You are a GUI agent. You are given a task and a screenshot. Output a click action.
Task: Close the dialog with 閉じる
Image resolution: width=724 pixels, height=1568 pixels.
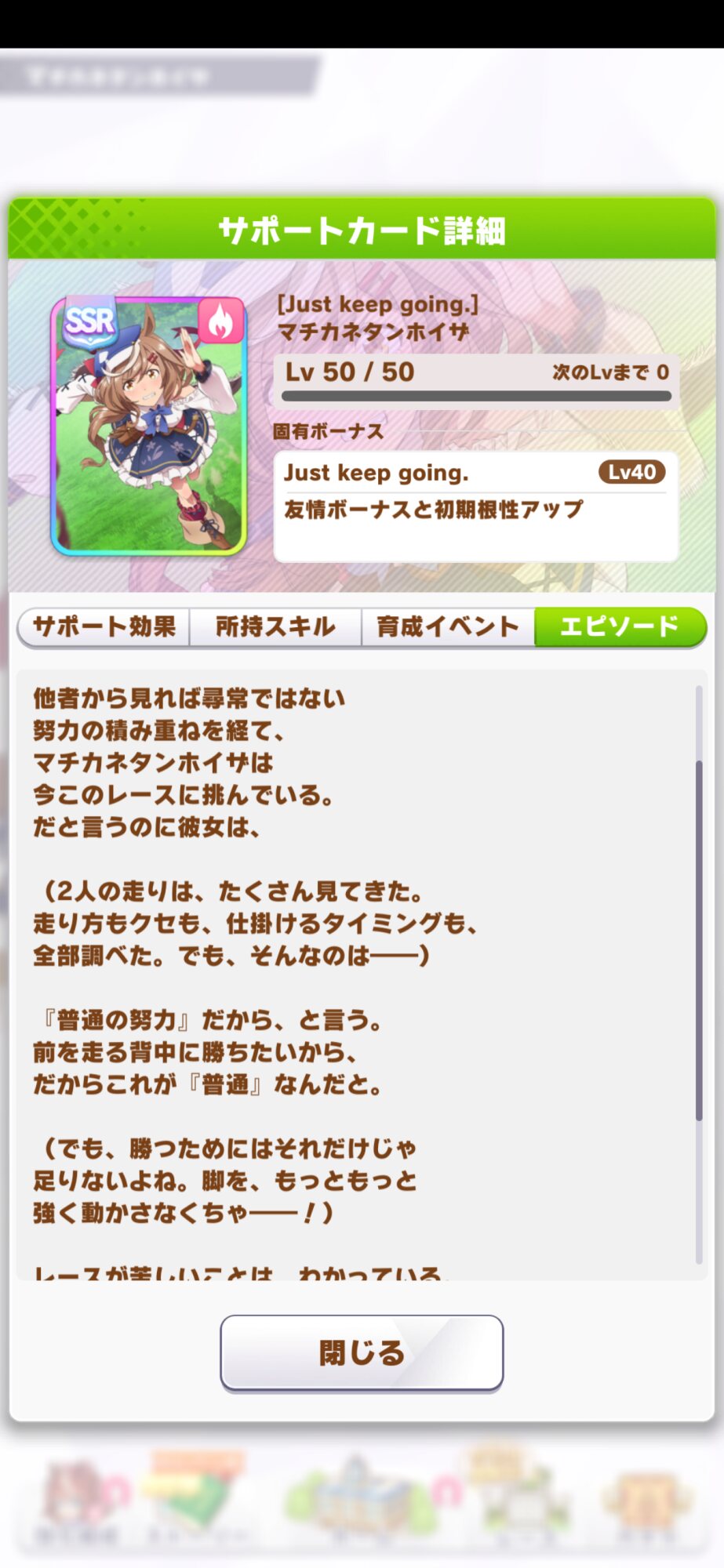(362, 1352)
